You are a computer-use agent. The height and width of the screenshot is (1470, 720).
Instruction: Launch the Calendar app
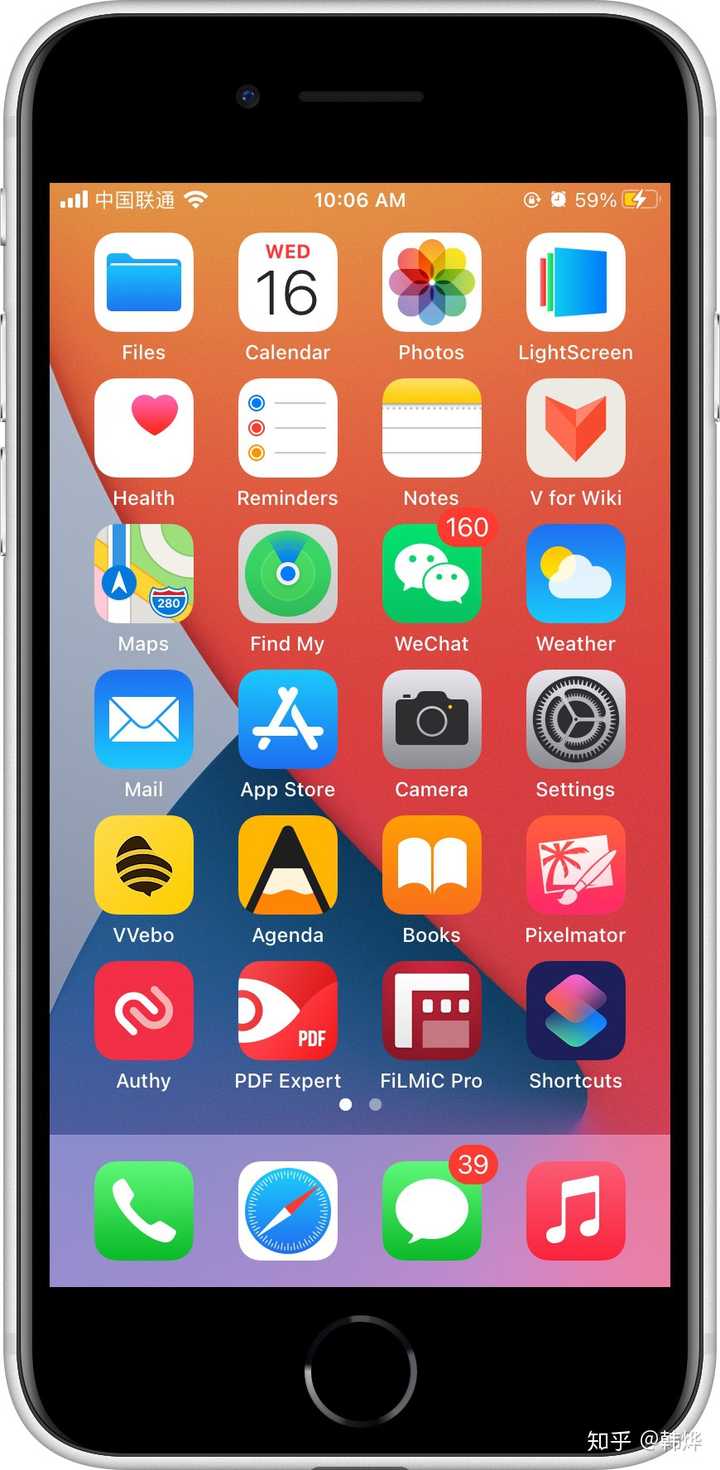(x=288, y=282)
